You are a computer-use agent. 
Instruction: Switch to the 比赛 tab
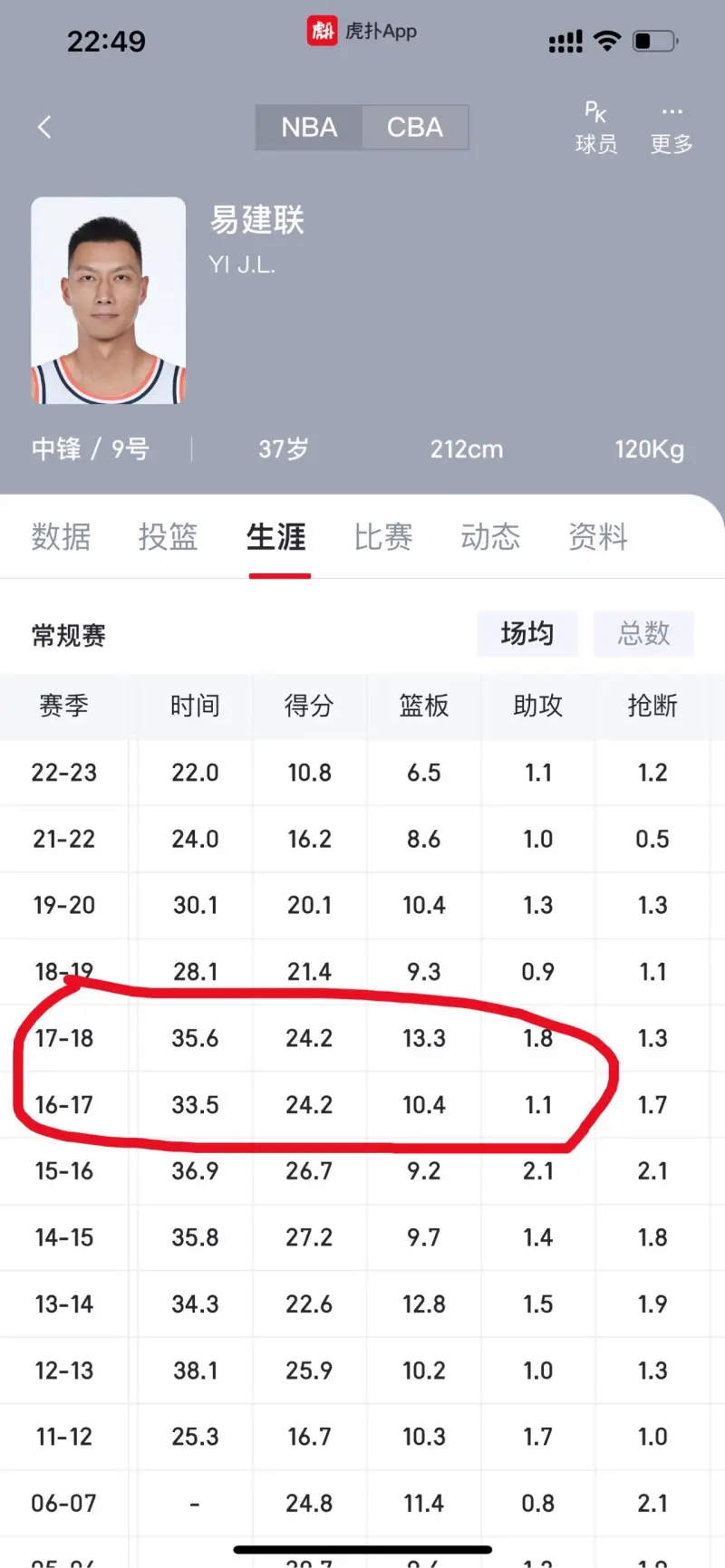pos(383,537)
